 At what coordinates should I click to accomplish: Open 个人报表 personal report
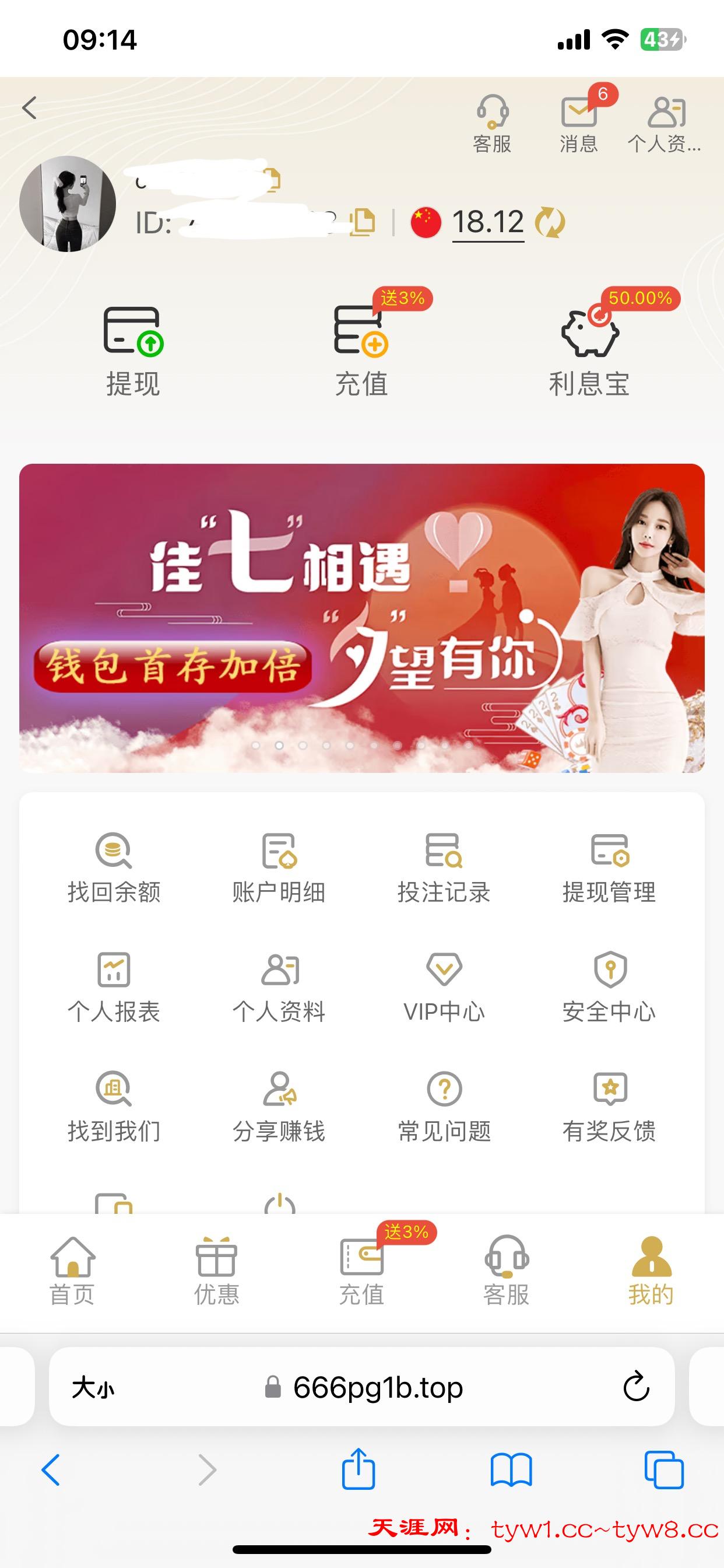114,985
